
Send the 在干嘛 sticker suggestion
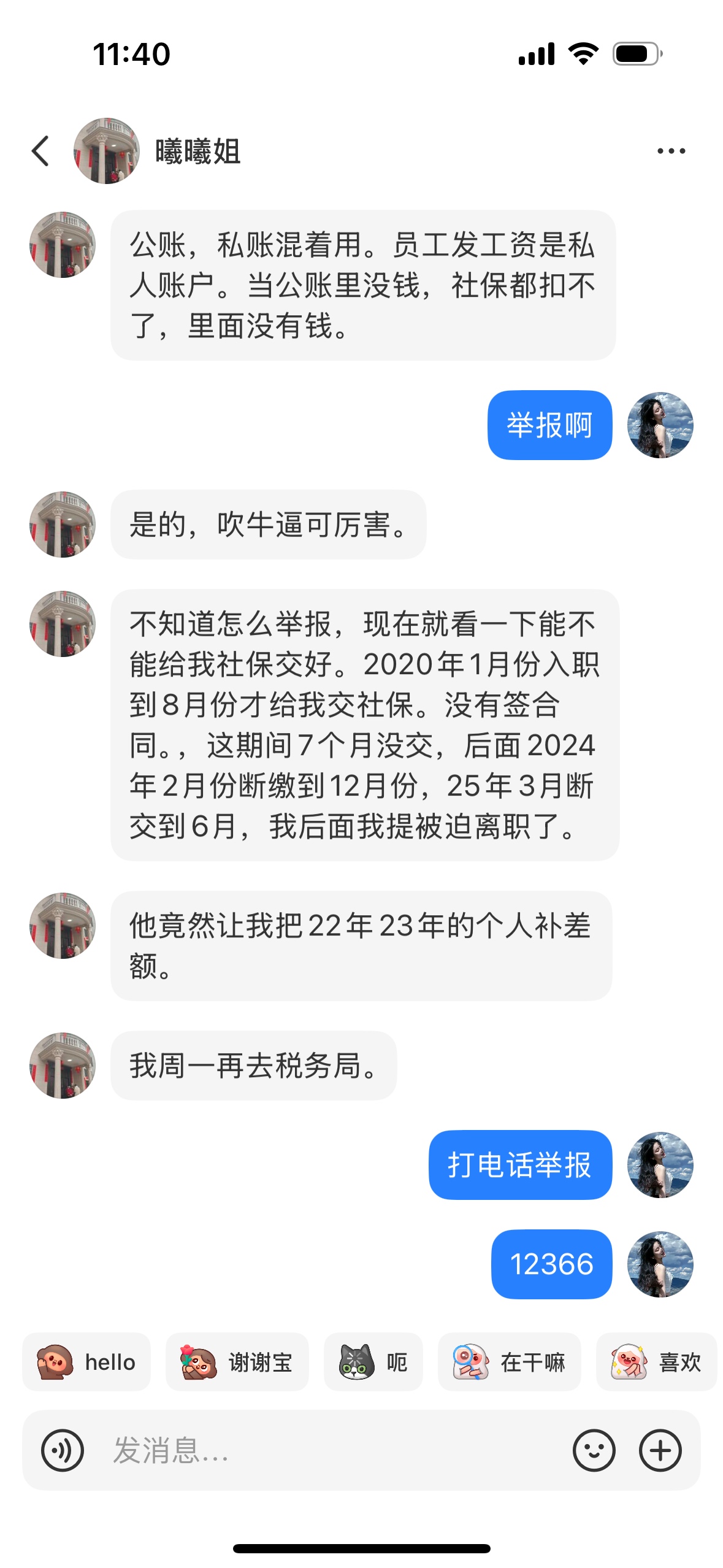(x=509, y=1362)
